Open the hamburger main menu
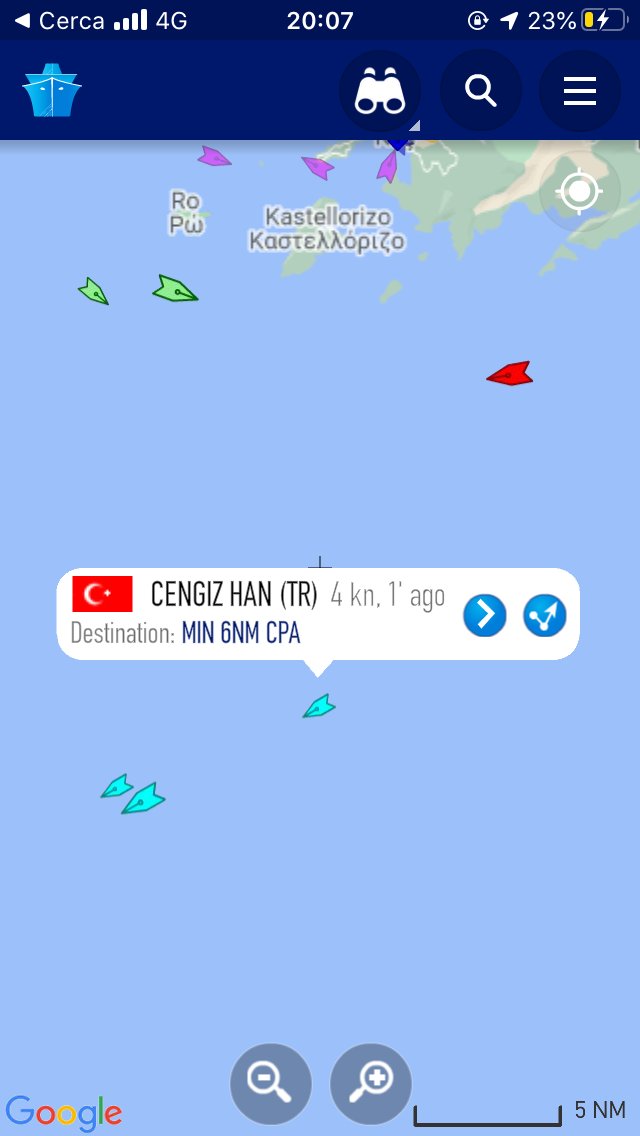Screen dimensions: 640x1136 click(579, 91)
